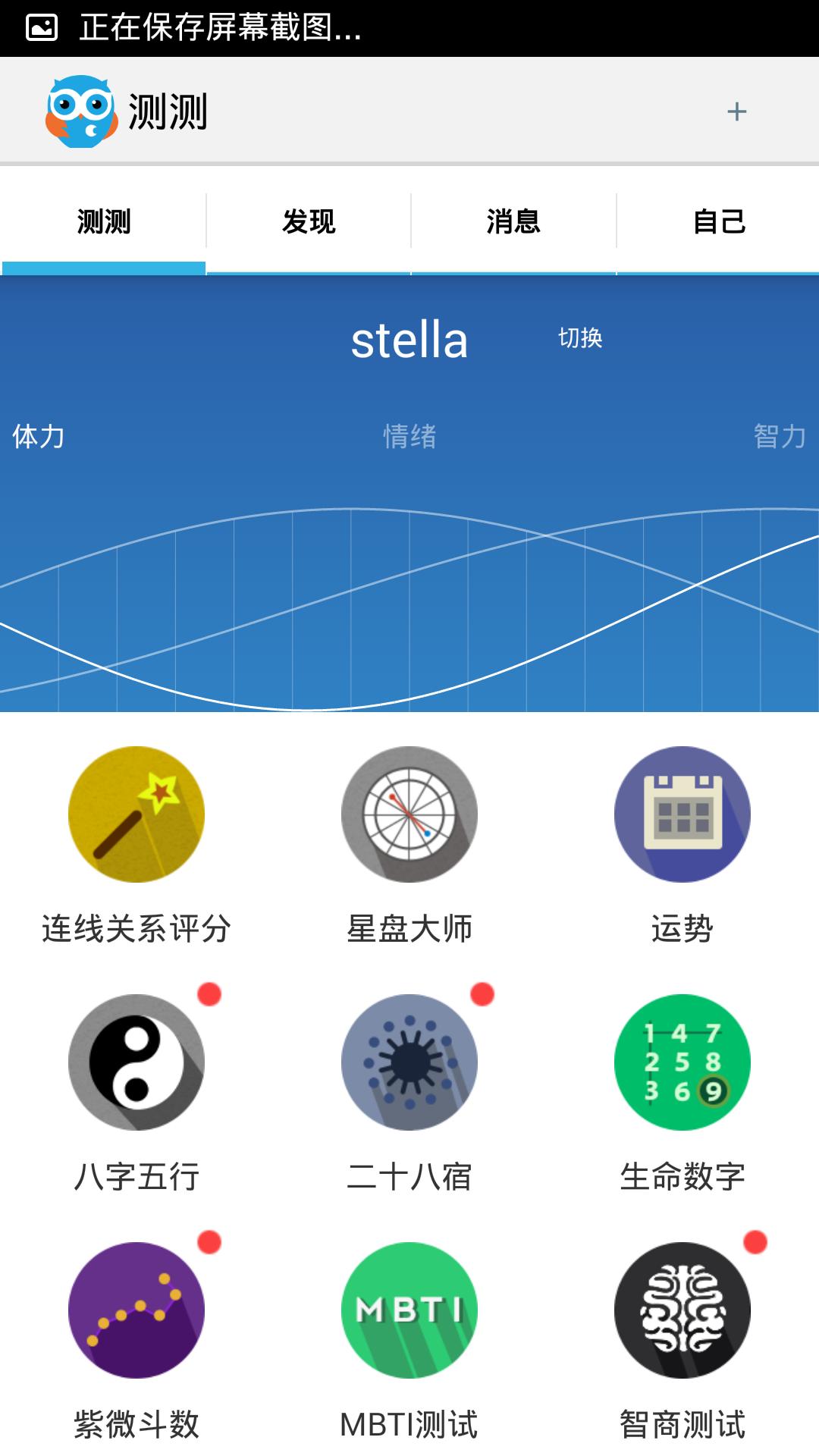Image resolution: width=819 pixels, height=1456 pixels.
Task: Open the 消息 tab
Action: coord(513,221)
